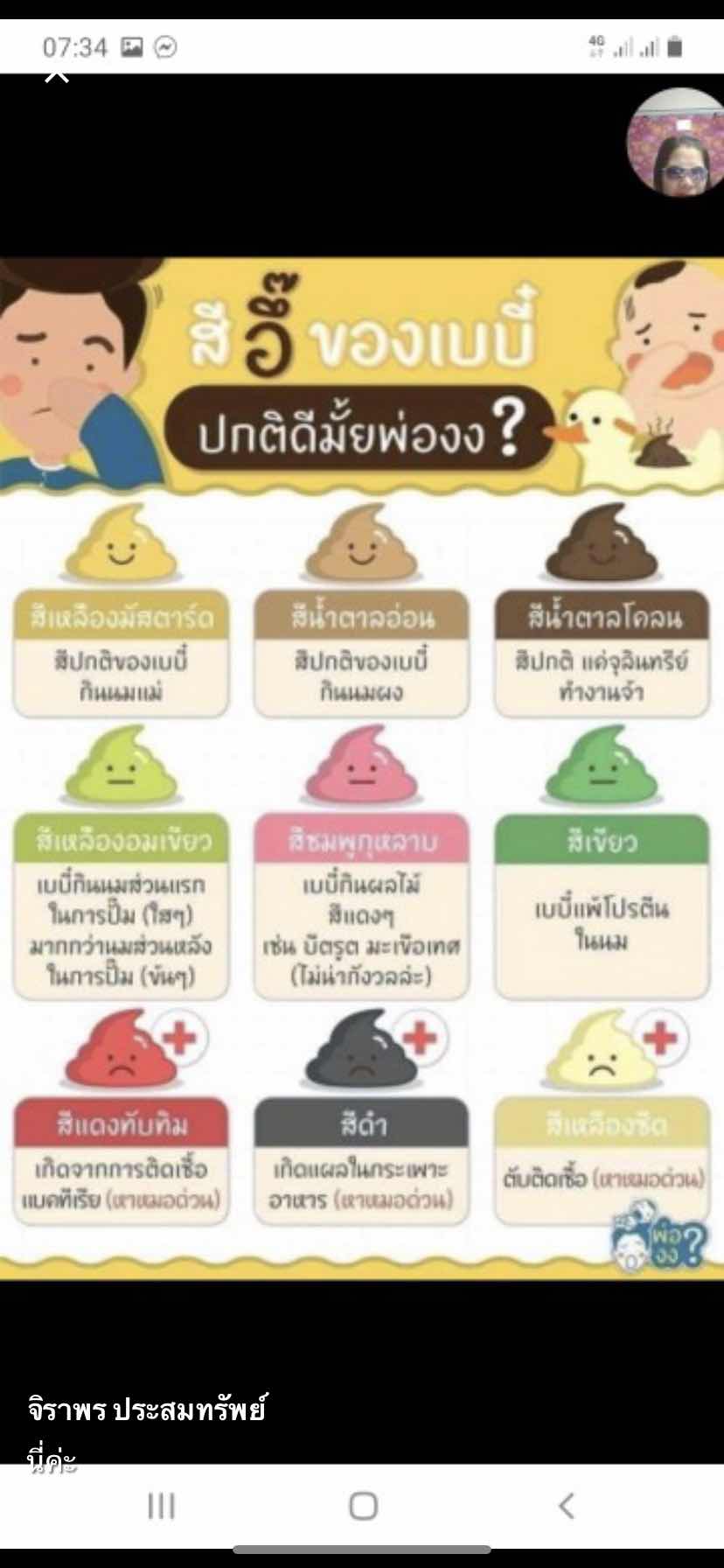Open the recent apps view

click(x=161, y=1506)
